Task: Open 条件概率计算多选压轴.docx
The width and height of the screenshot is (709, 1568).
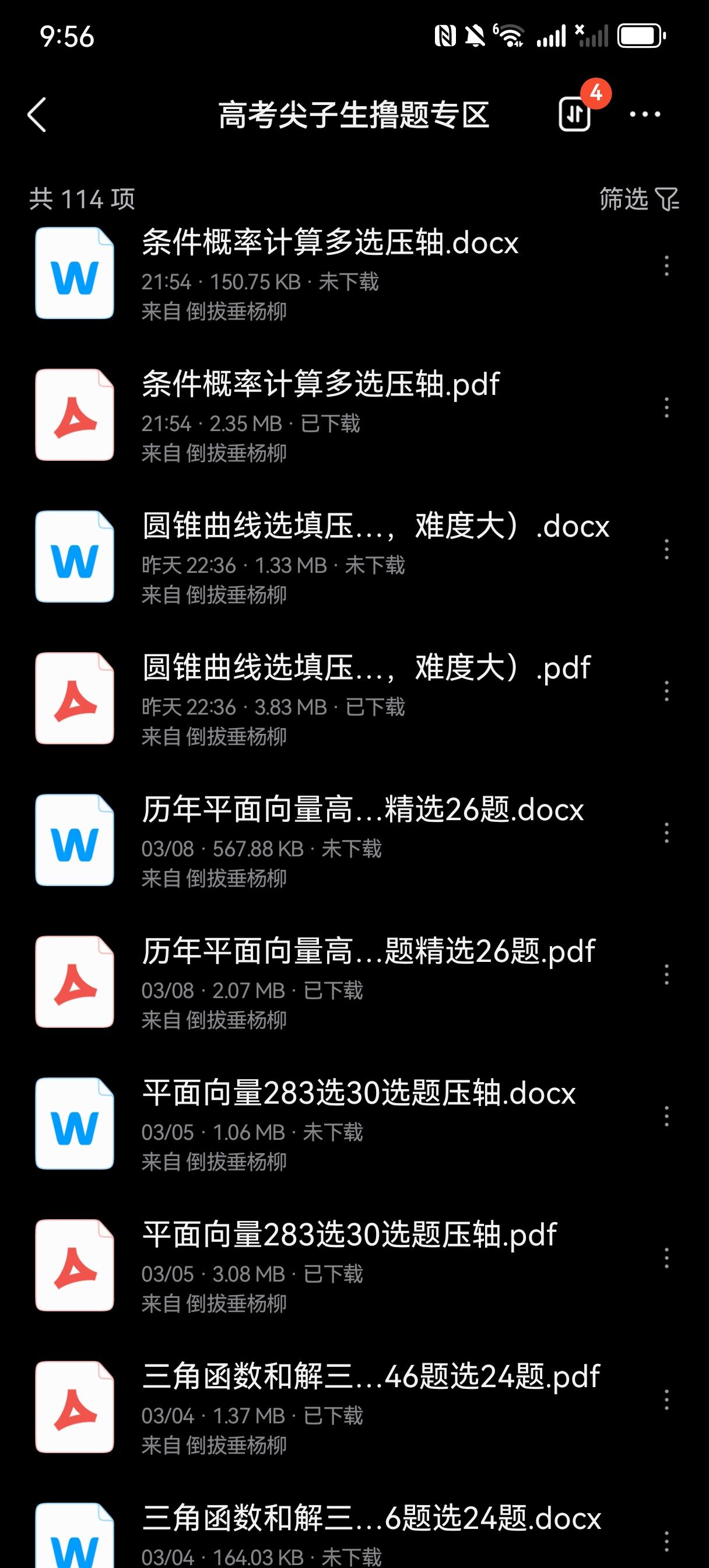Action: click(x=329, y=243)
